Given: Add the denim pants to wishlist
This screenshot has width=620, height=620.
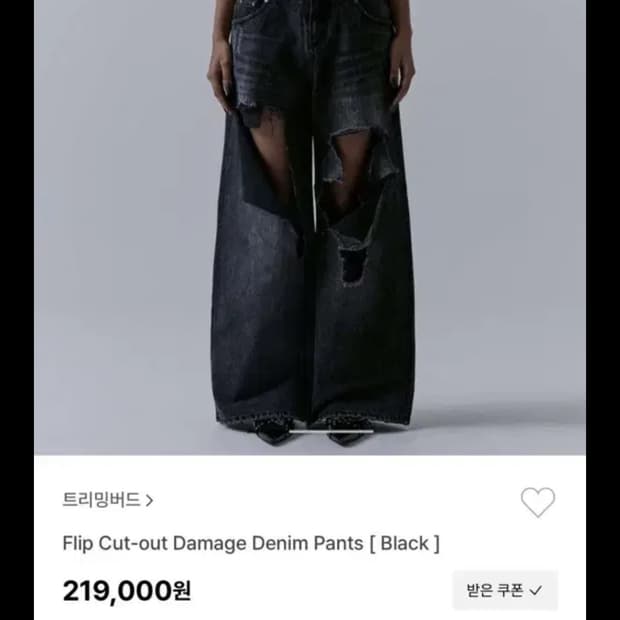Looking at the screenshot, I should 538,502.
